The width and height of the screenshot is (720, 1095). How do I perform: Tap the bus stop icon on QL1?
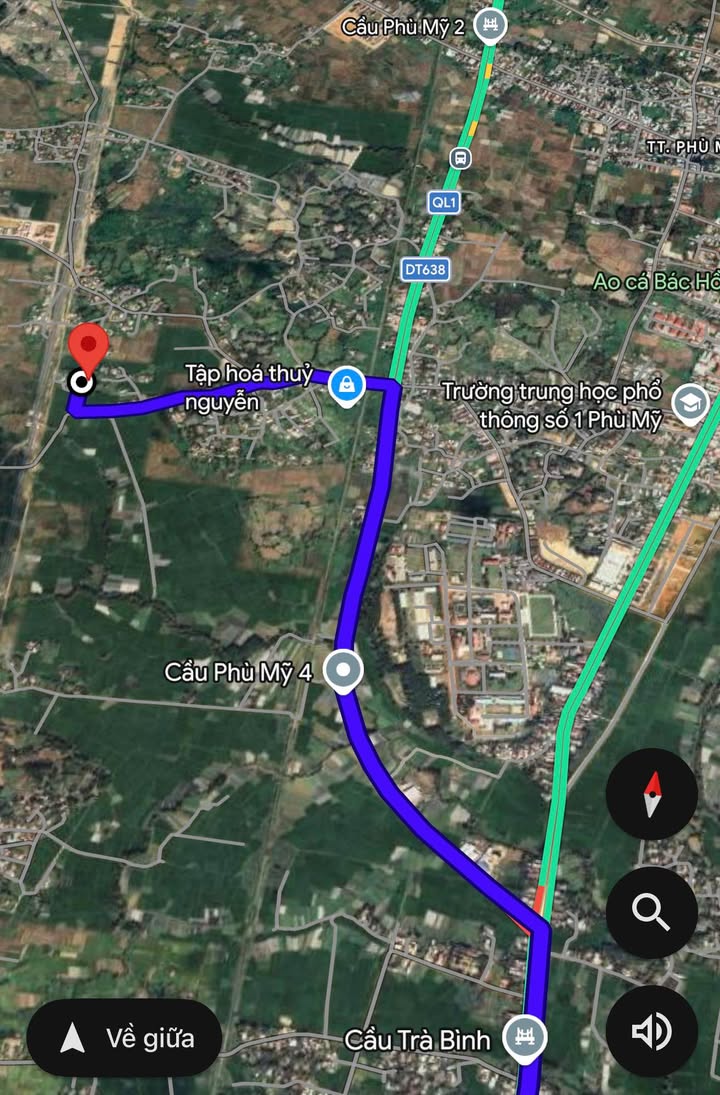tap(460, 157)
